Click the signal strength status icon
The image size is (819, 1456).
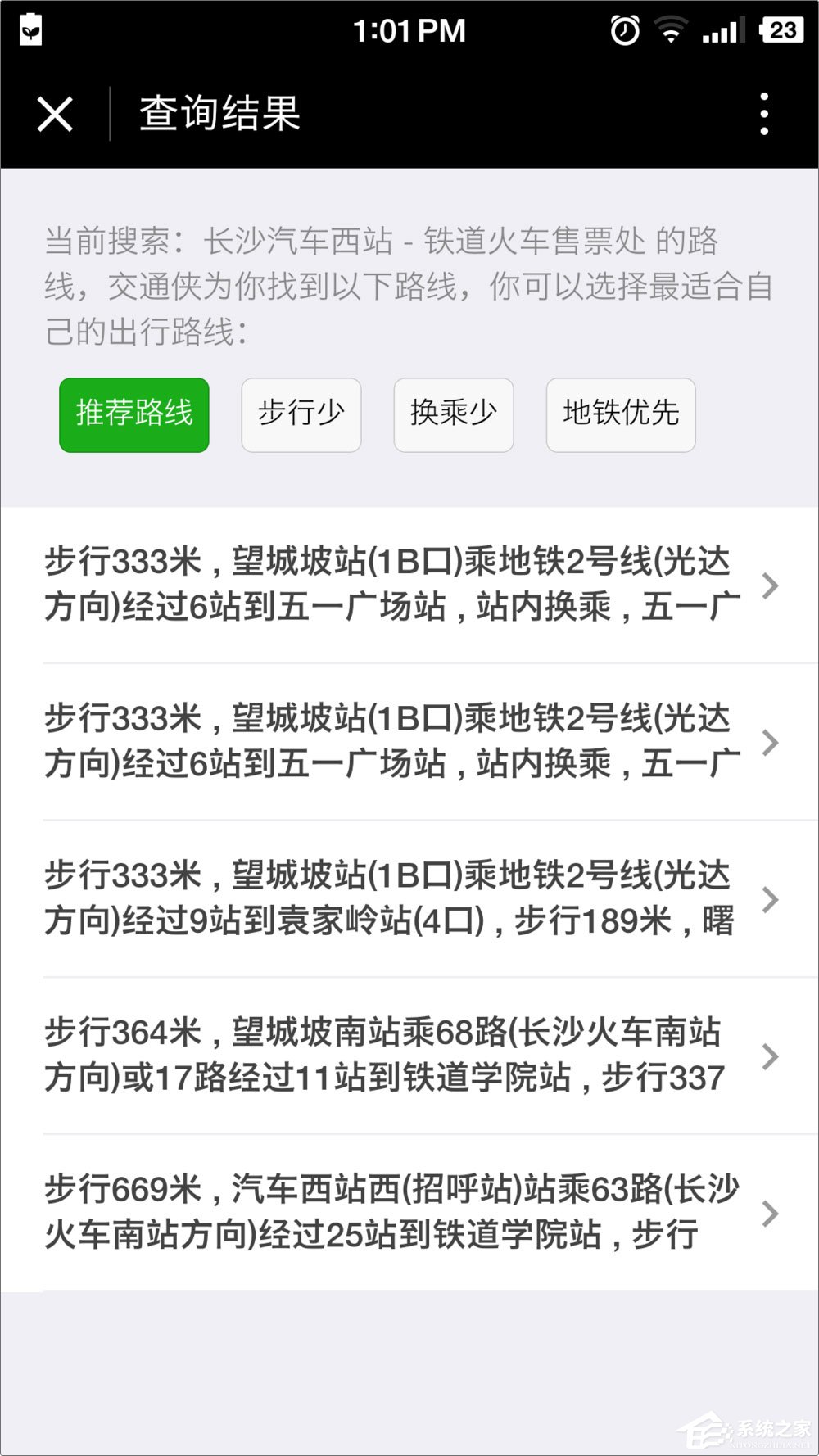(x=721, y=29)
